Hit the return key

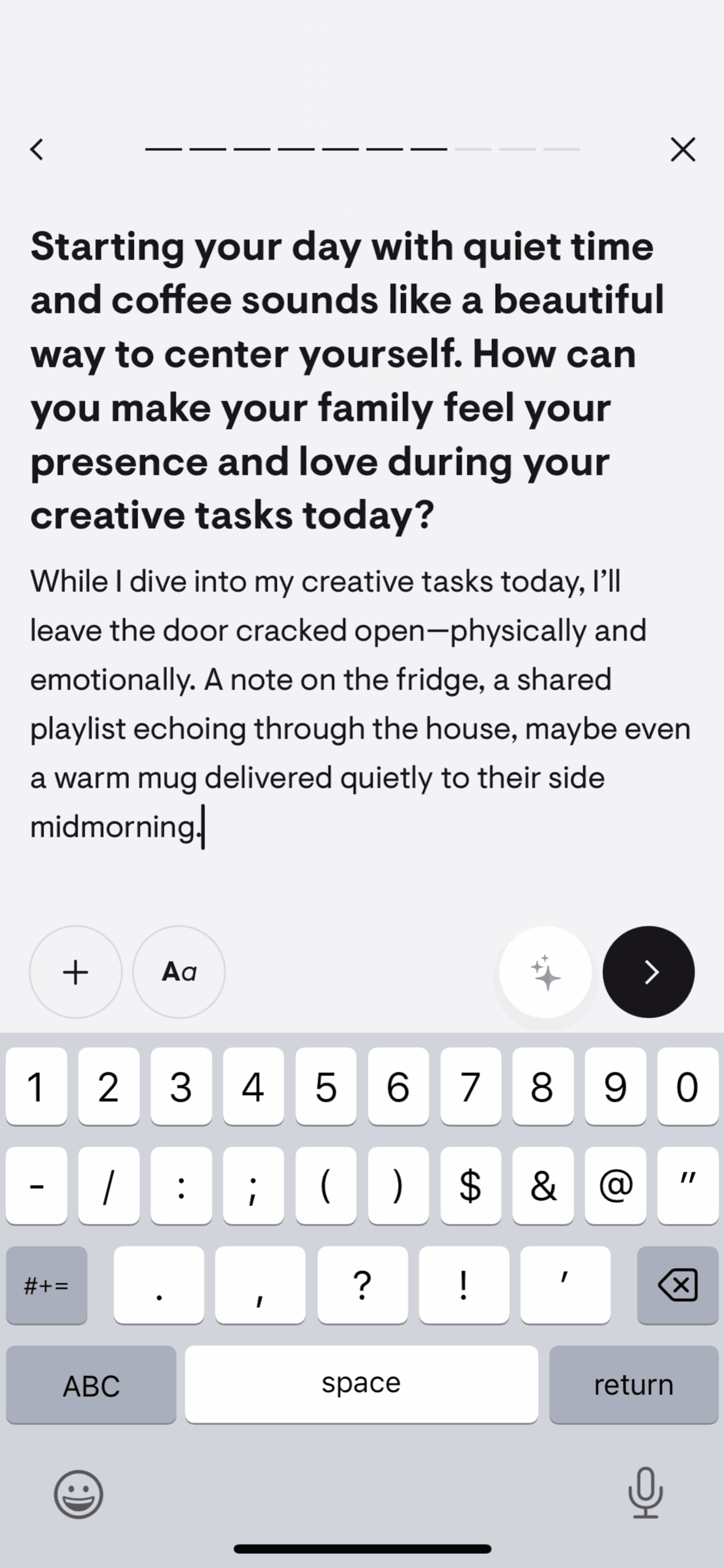pos(633,1385)
